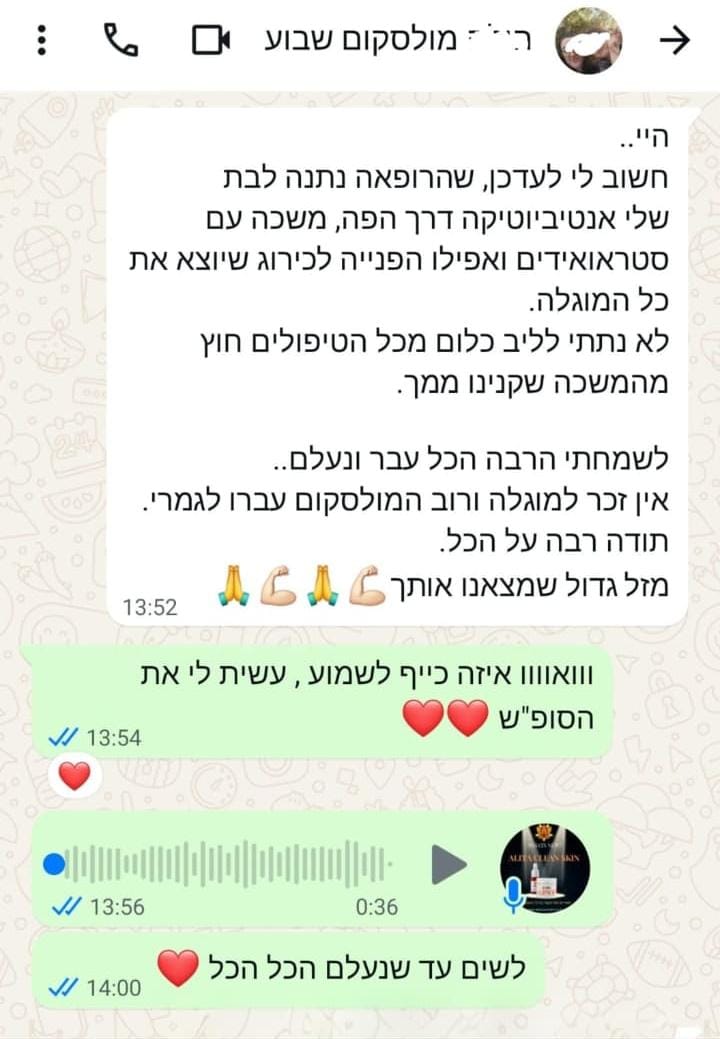Screen dimensions: 720x1039
Task: Play the 0:36 voice message
Action: click(x=449, y=864)
